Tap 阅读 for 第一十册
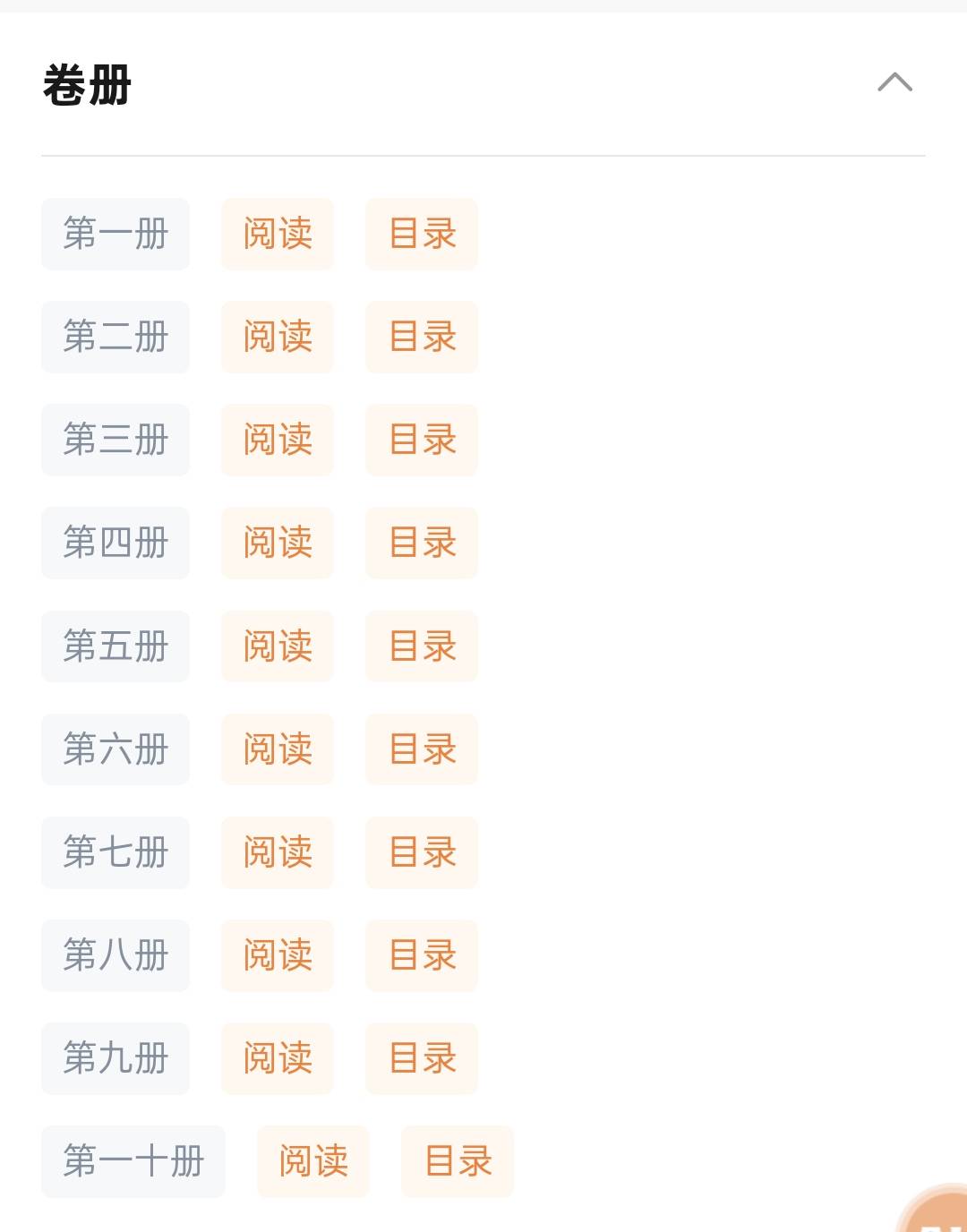 [x=313, y=1161]
